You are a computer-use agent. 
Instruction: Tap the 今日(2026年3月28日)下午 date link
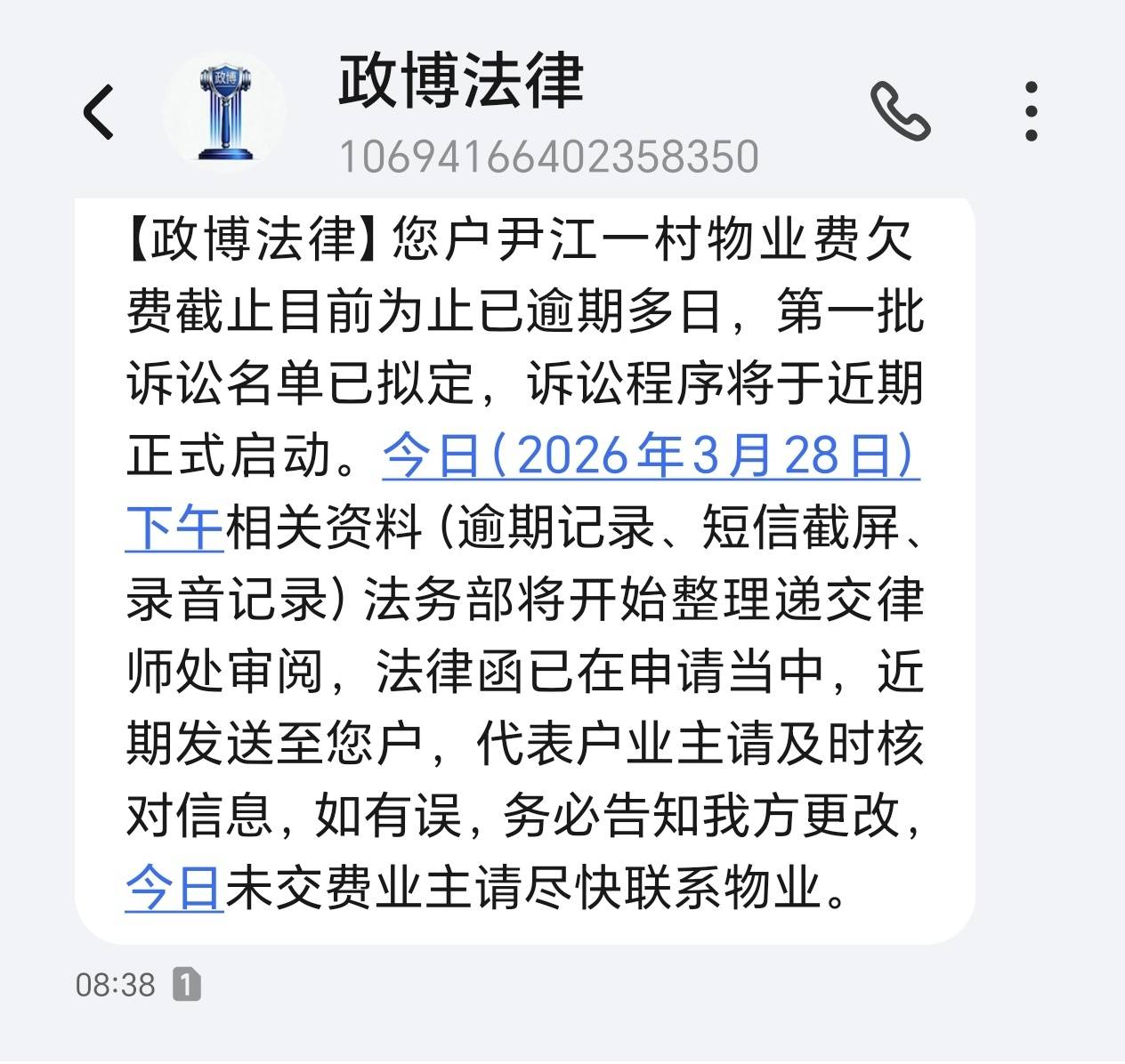650,457
